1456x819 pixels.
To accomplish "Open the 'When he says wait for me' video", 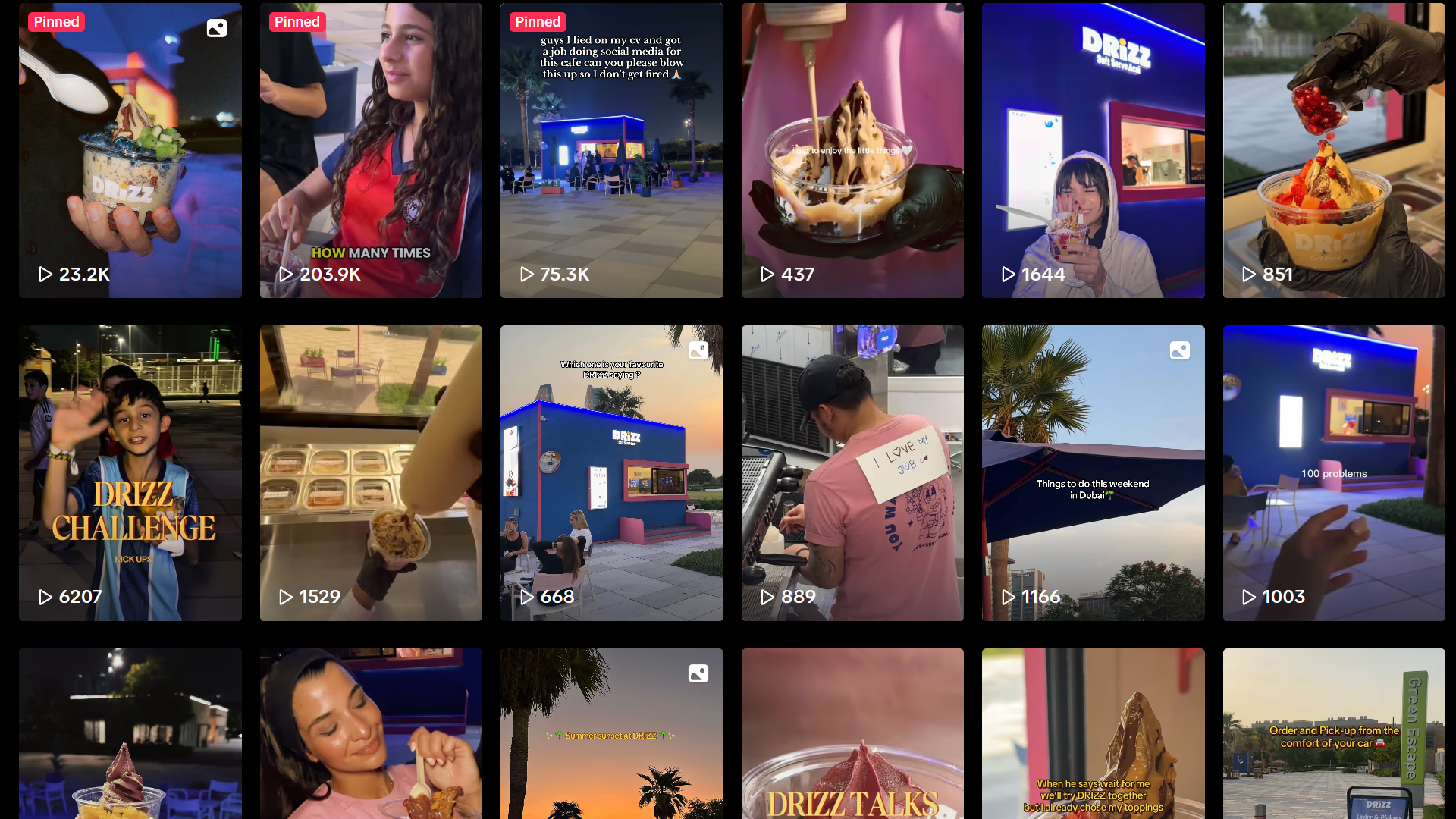I will (1093, 733).
